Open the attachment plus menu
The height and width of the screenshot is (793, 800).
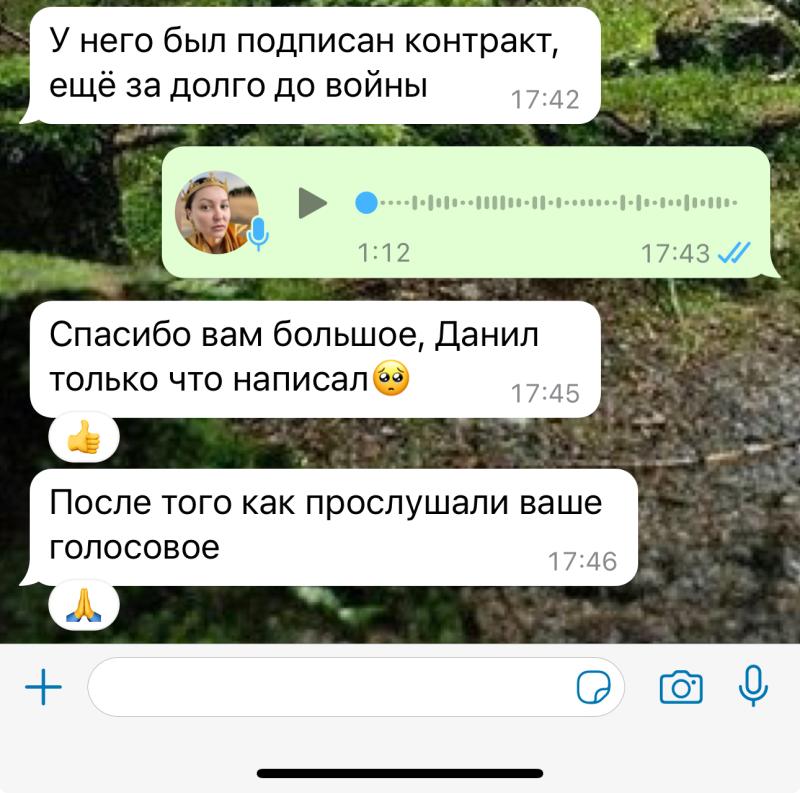point(42,687)
